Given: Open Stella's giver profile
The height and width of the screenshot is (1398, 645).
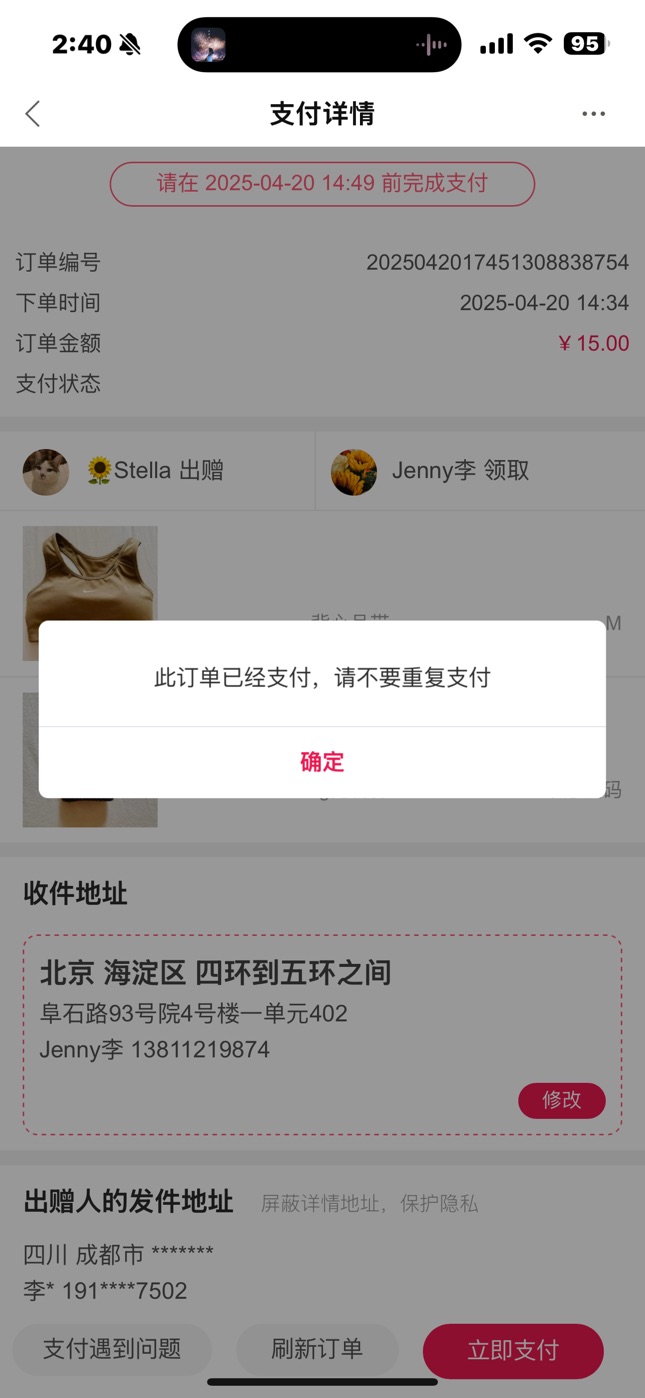Looking at the screenshot, I should (46, 472).
